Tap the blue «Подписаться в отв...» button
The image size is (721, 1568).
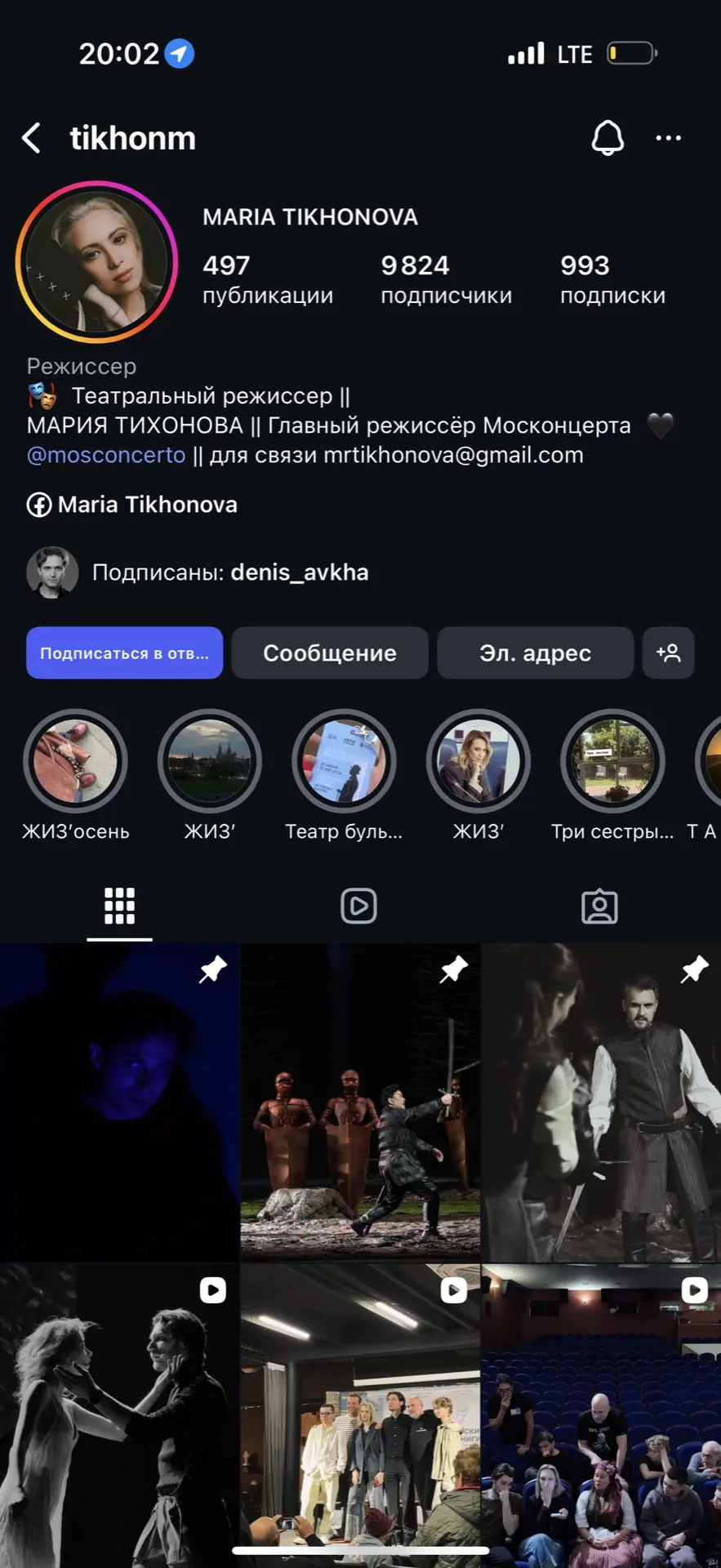[x=124, y=653]
